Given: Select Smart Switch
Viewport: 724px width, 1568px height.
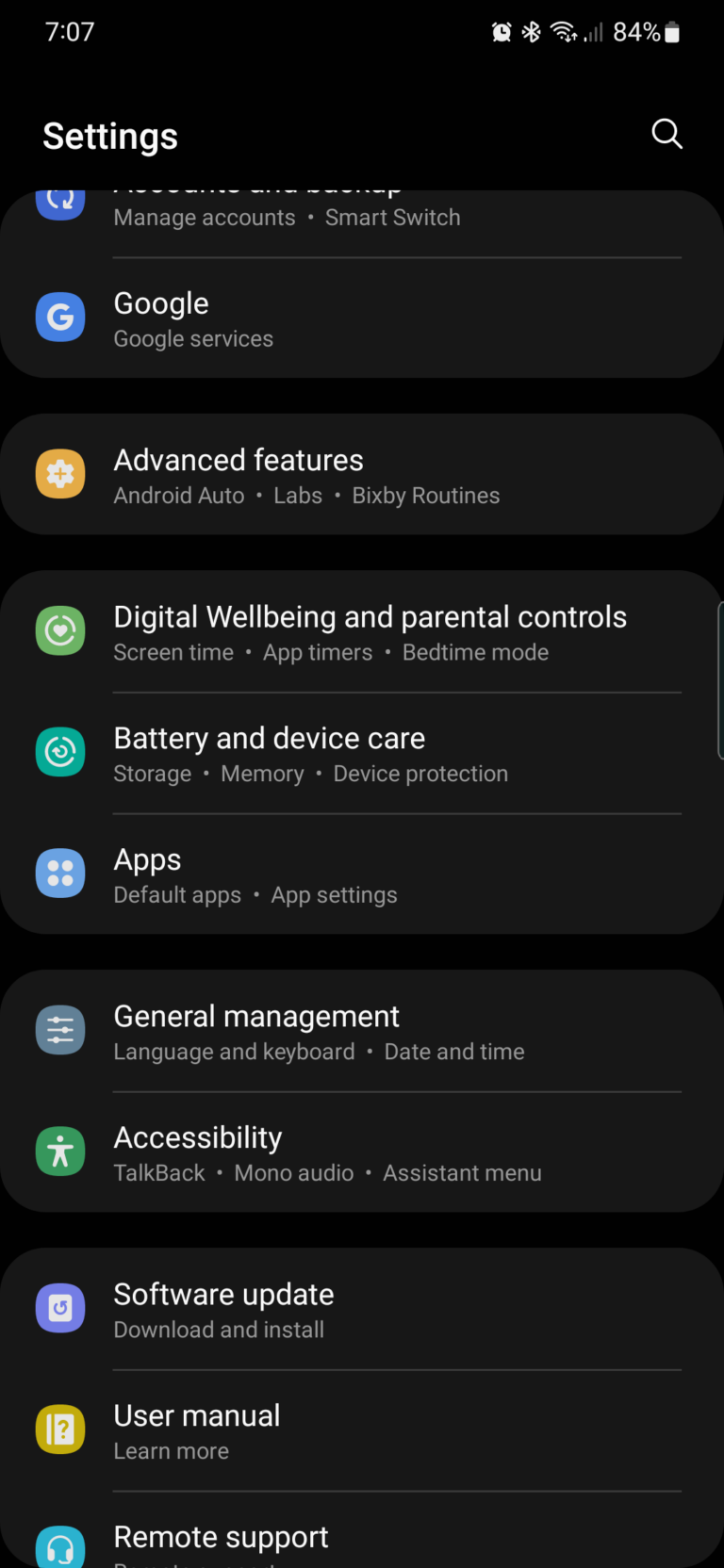Looking at the screenshot, I should click(393, 218).
